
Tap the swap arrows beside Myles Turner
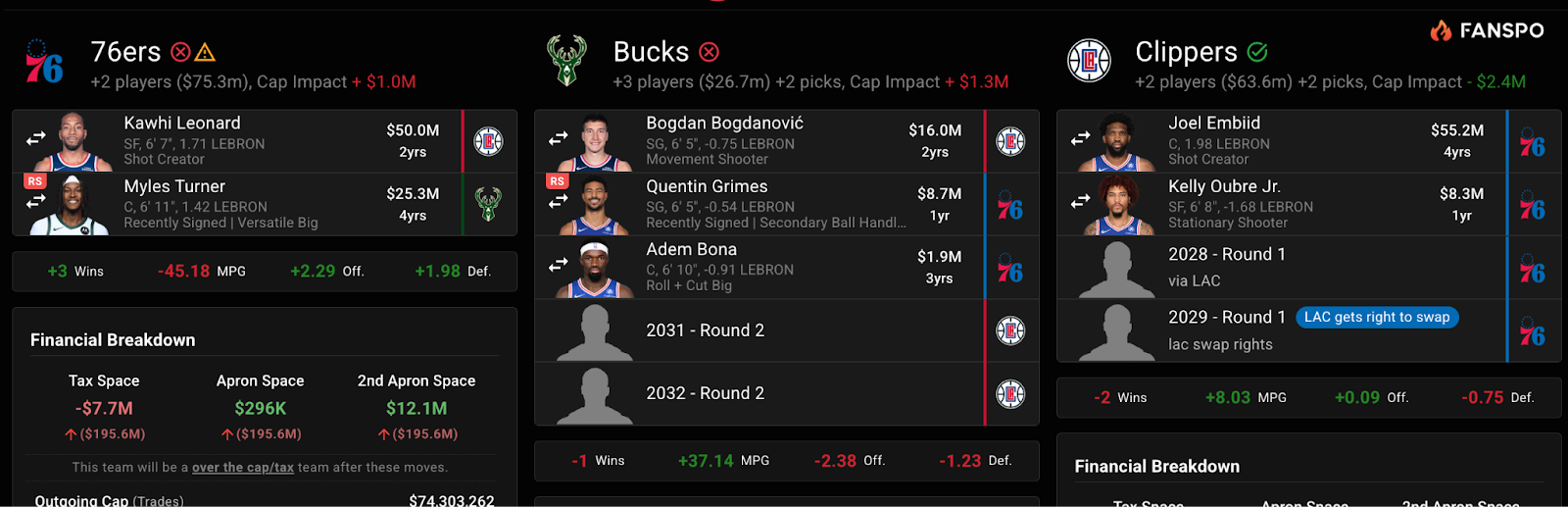point(36,201)
